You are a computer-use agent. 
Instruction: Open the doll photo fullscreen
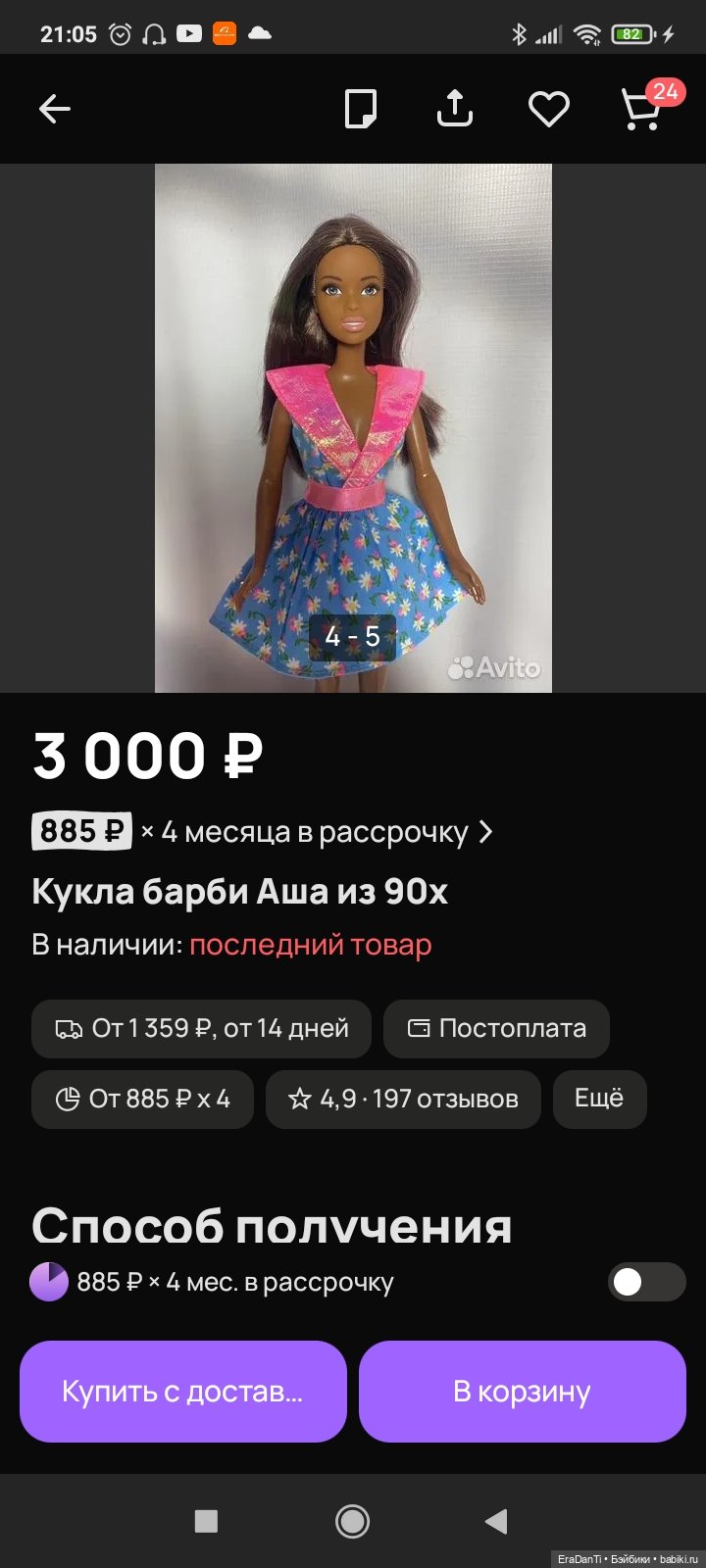pos(353,428)
